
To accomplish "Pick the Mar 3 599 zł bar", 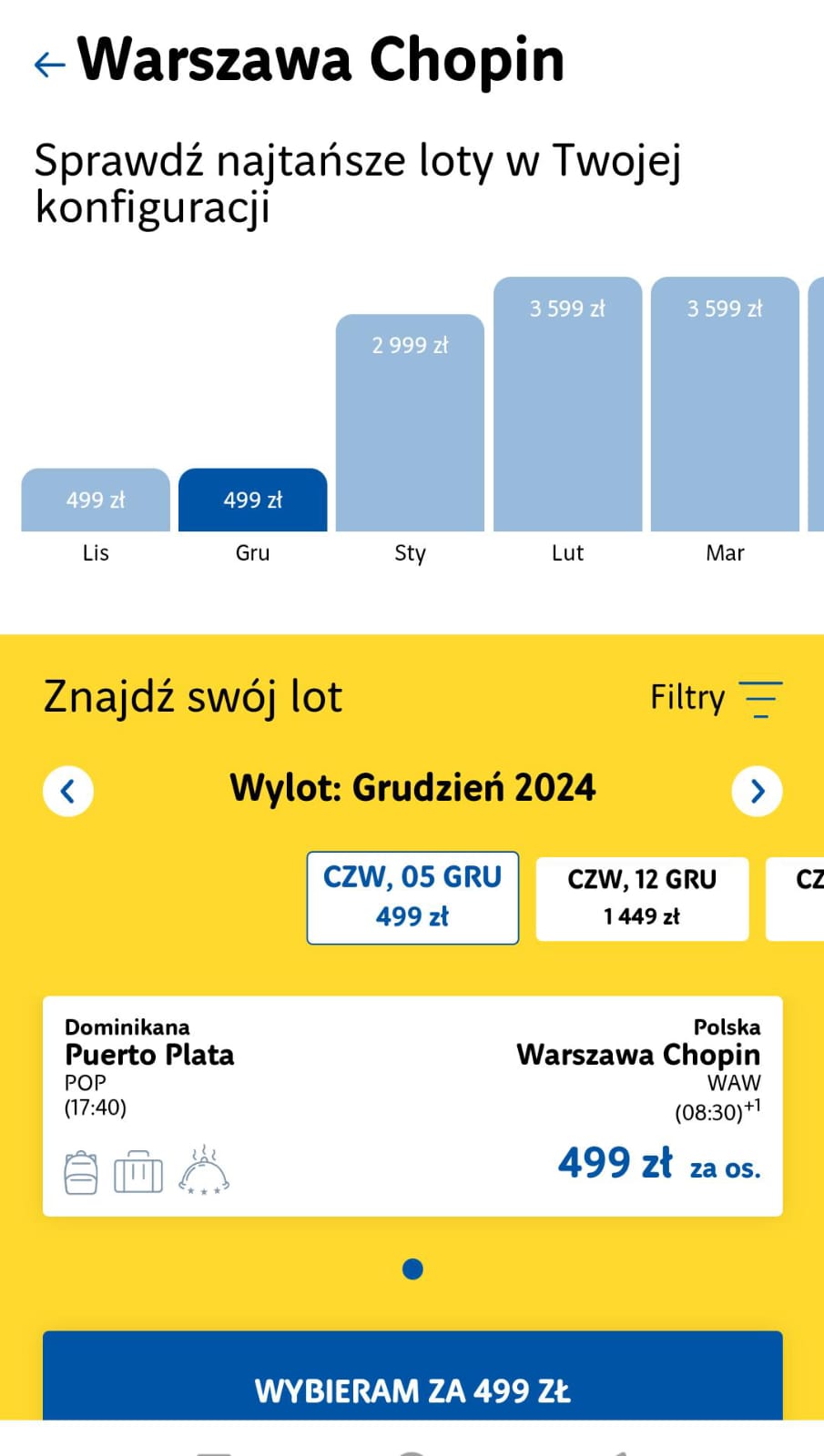I will [x=725, y=404].
